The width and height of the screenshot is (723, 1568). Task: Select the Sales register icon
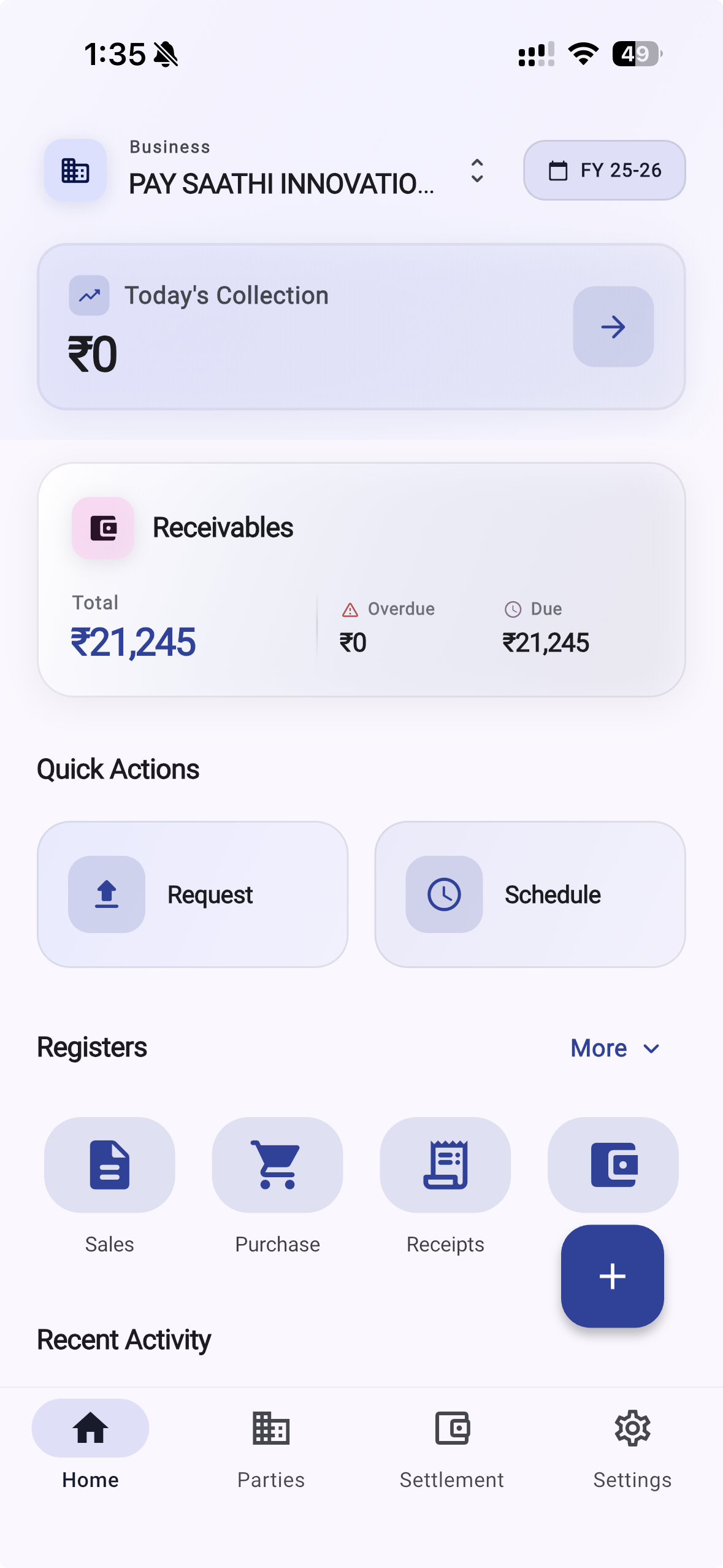click(x=109, y=1164)
